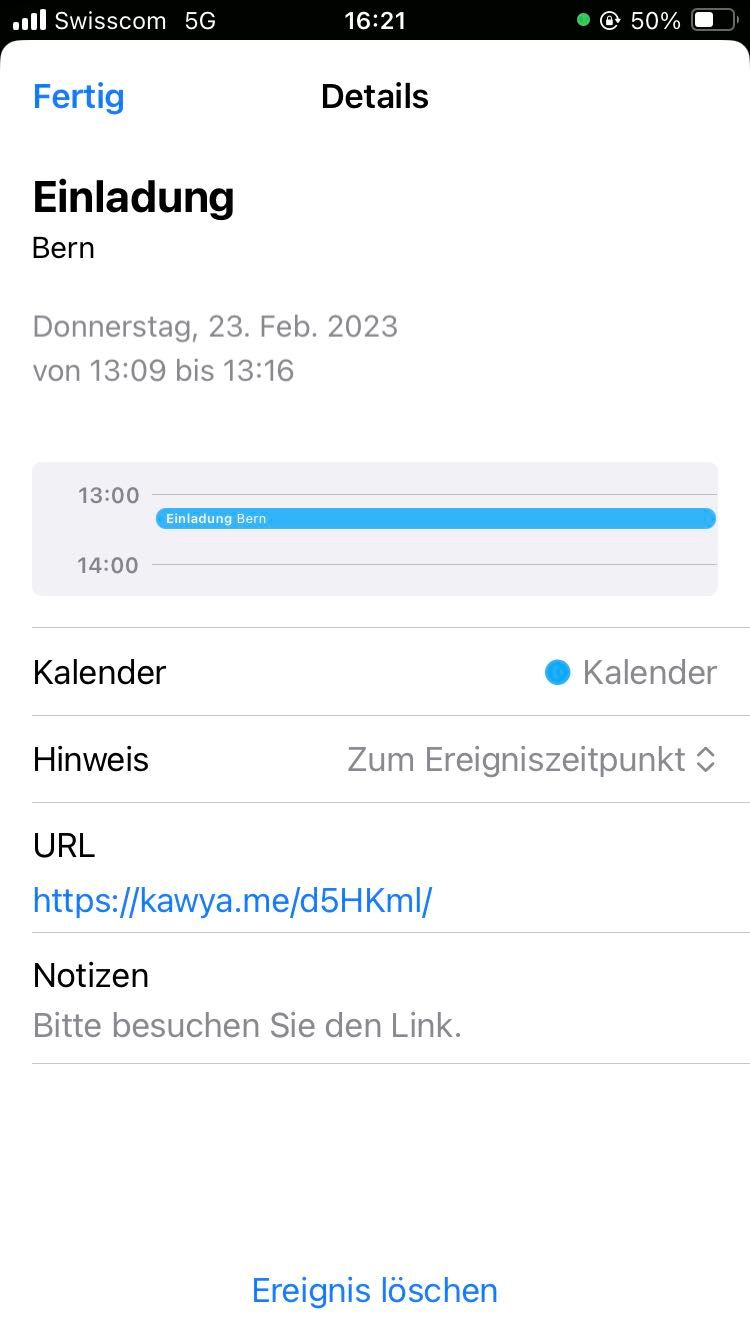Open the Kalender row
This screenshot has height=1334, width=750.
pos(375,672)
